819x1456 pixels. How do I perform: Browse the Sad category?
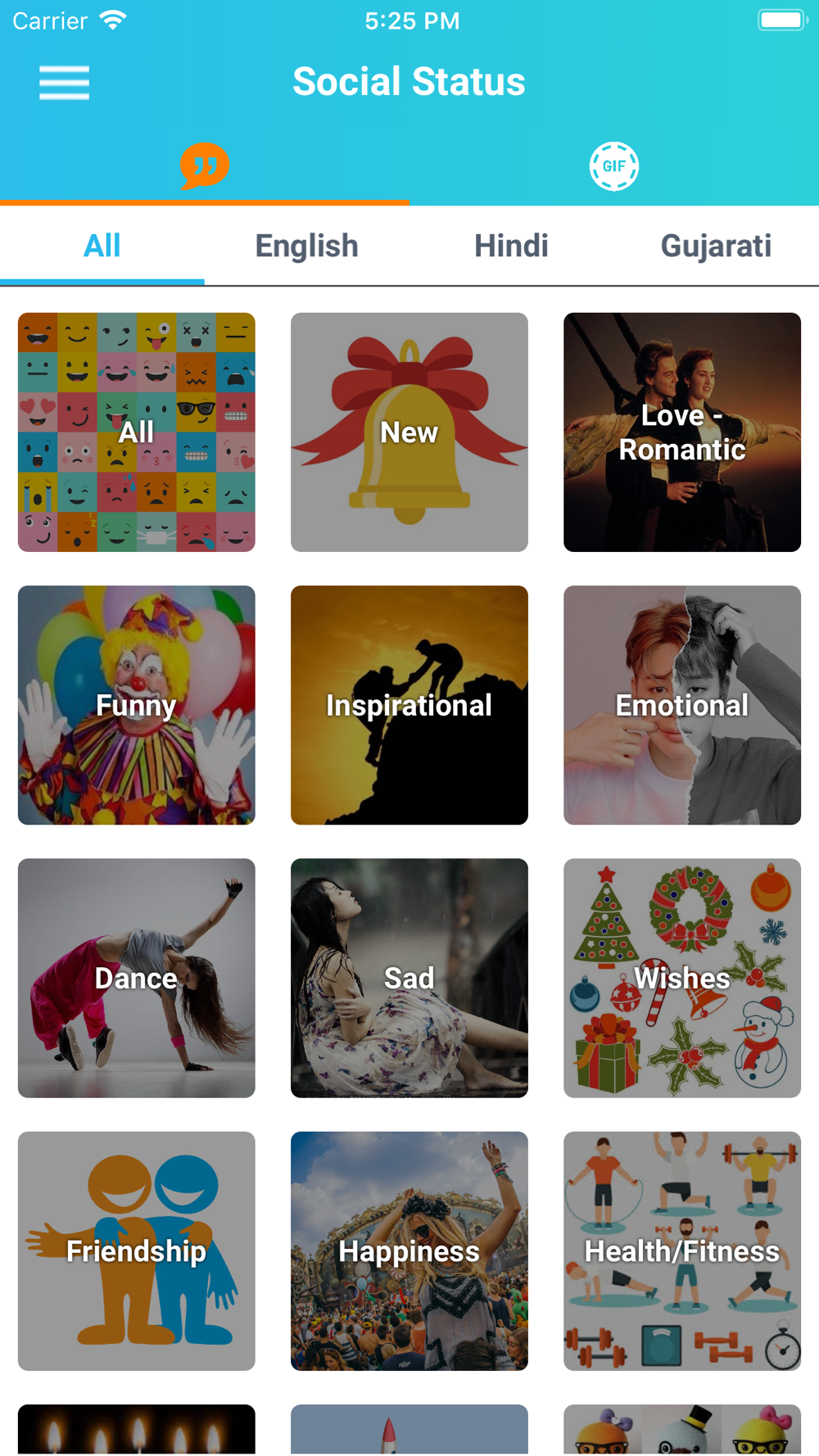pyautogui.click(x=409, y=978)
